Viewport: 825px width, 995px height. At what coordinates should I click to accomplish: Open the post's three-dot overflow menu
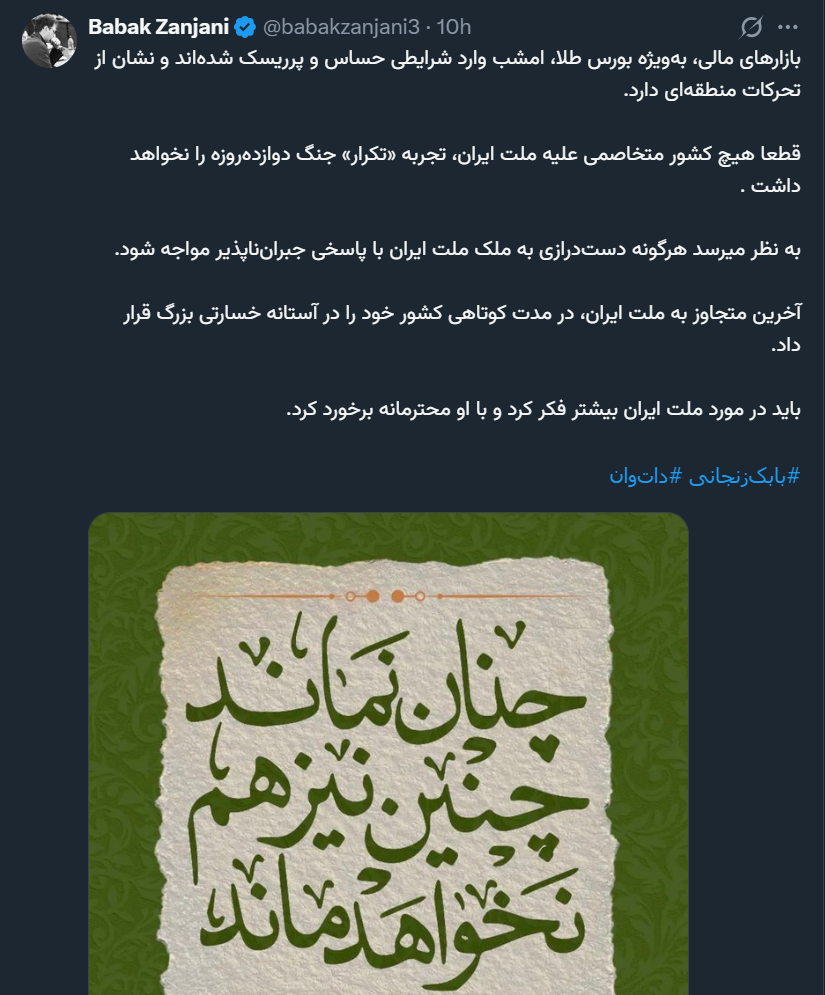(789, 26)
